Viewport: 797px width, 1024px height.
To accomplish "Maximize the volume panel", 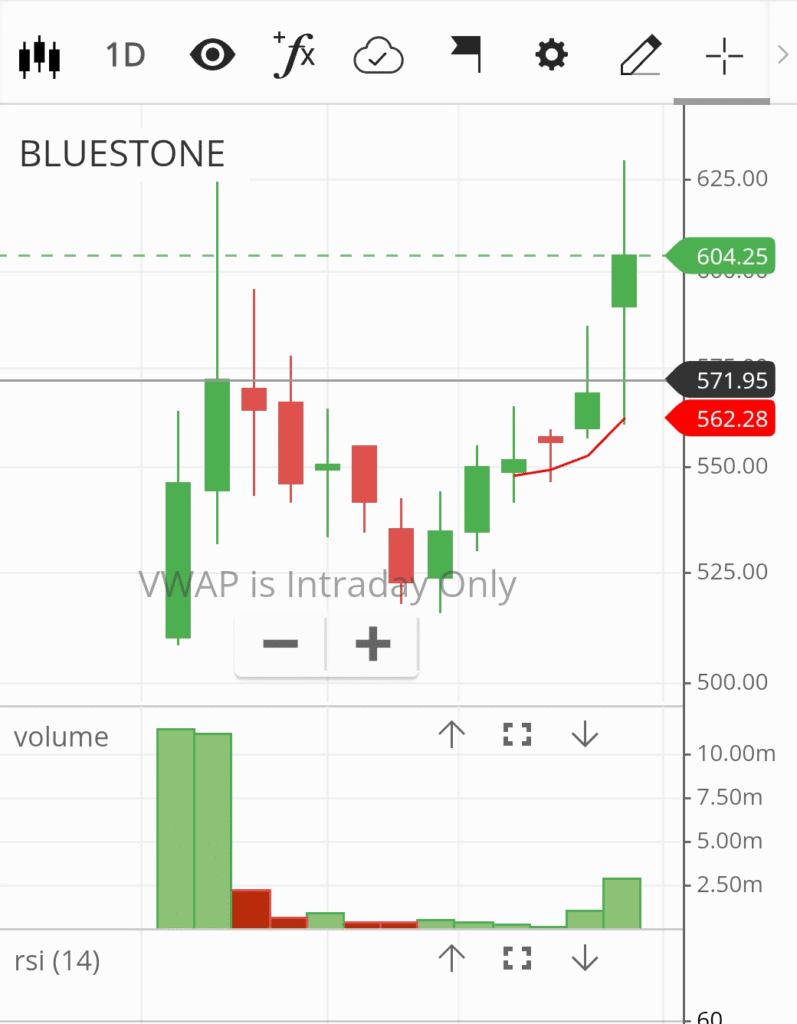I will pyautogui.click(x=517, y=736).
